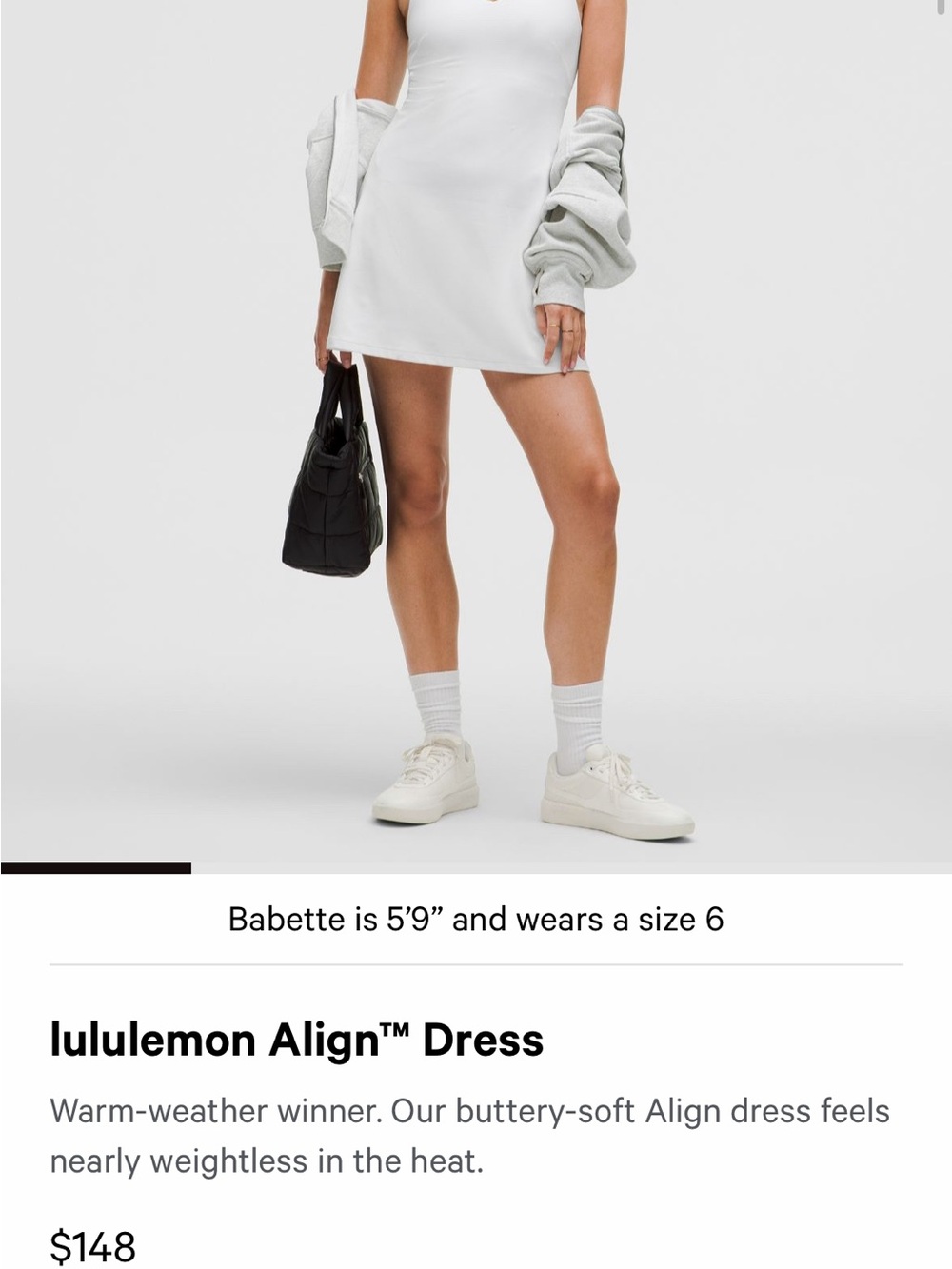
Task: Tap the image carousel progress indicator
Action: 476,867
